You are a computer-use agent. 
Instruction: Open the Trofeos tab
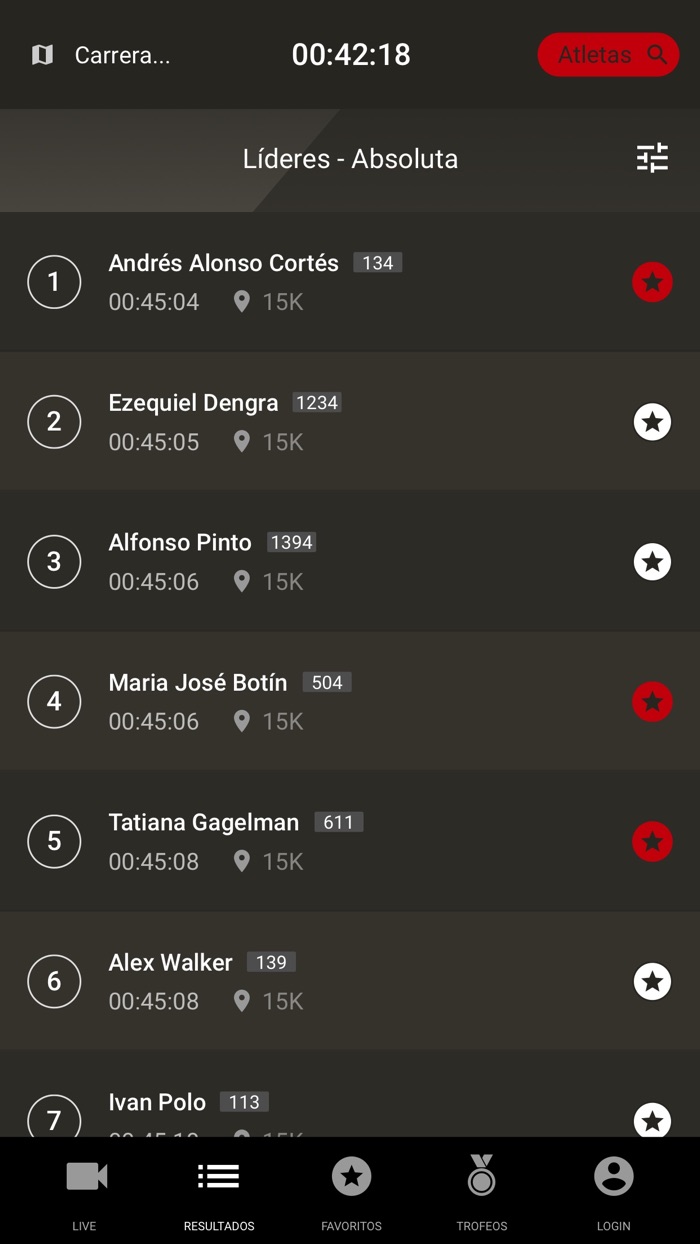point(482,1190)
